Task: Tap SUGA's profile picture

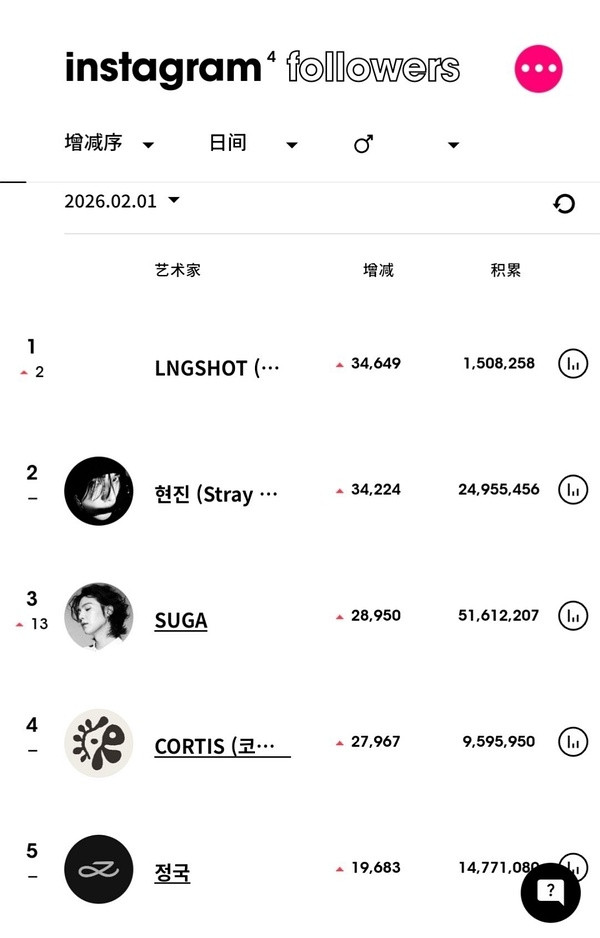Action: pyautogui.click(x=99, y=617)
